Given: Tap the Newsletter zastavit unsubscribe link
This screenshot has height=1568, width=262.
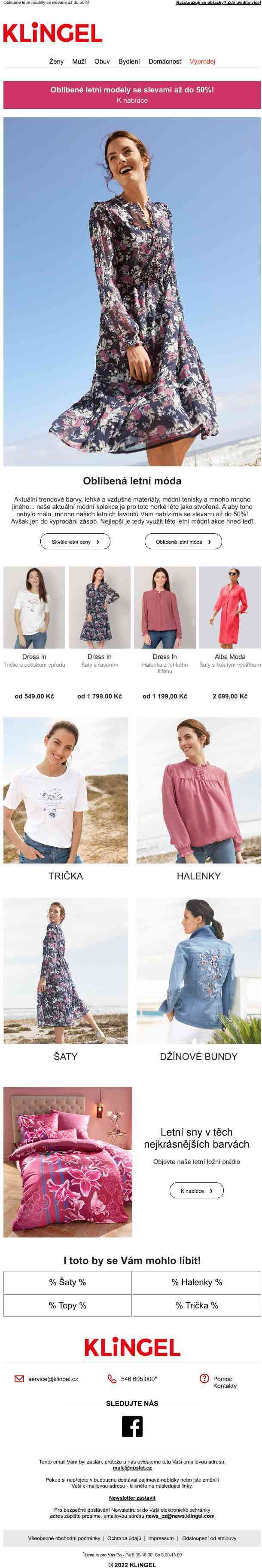Looking at the screenshot, I should pyautogui.click(x=132, y=1498).
